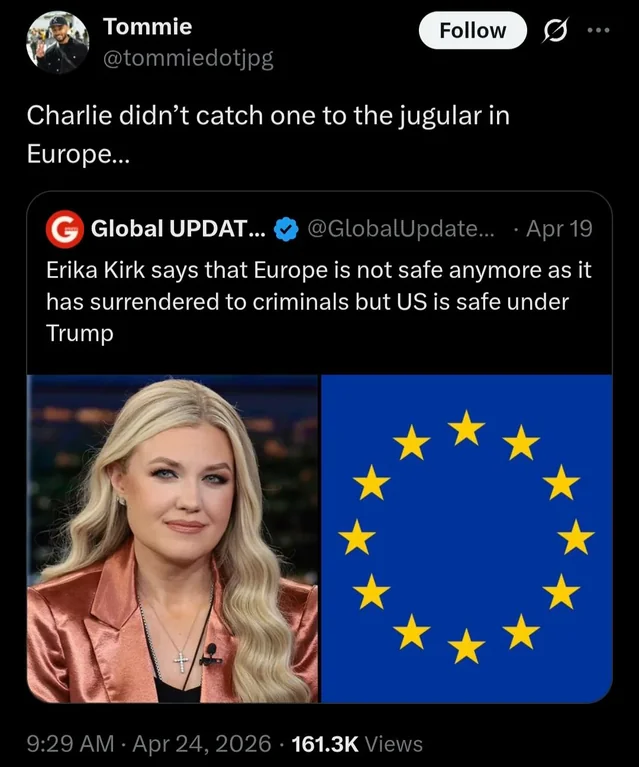Open the post's overflow menu

[x=598, y=31]
